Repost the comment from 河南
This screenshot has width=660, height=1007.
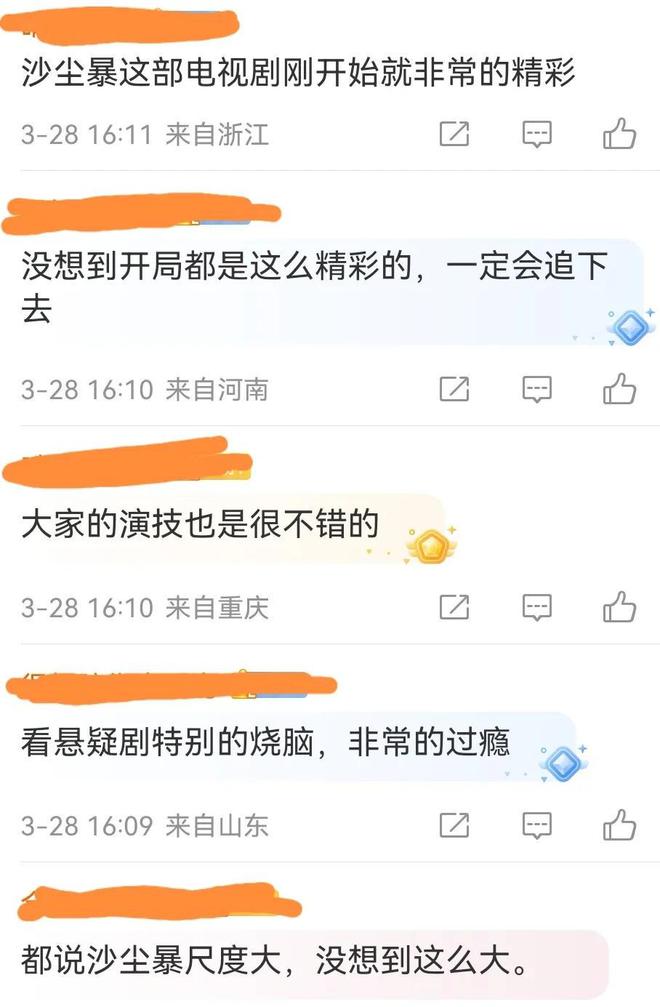pyautogui.click(x=455, y=388)
